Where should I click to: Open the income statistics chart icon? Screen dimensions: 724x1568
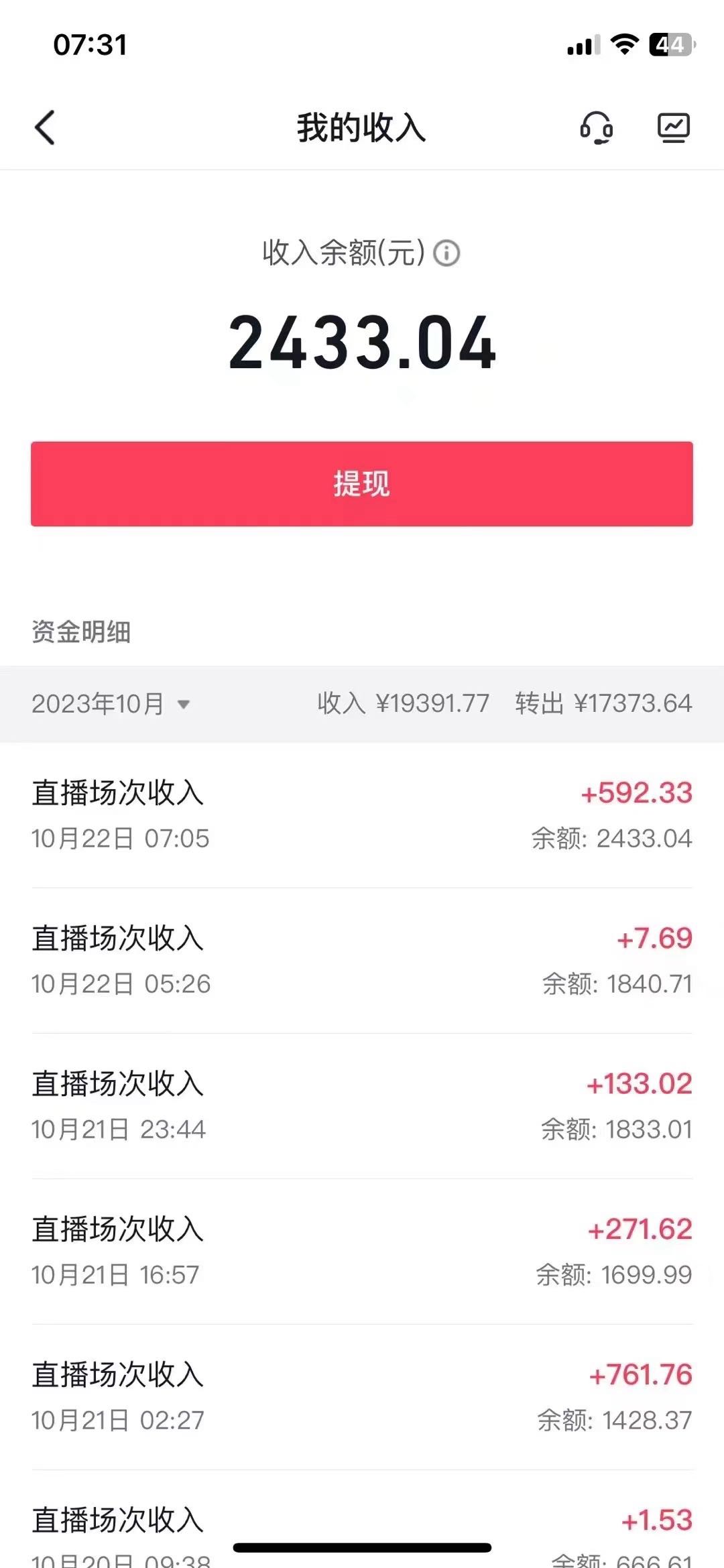(x=673, y=127)
